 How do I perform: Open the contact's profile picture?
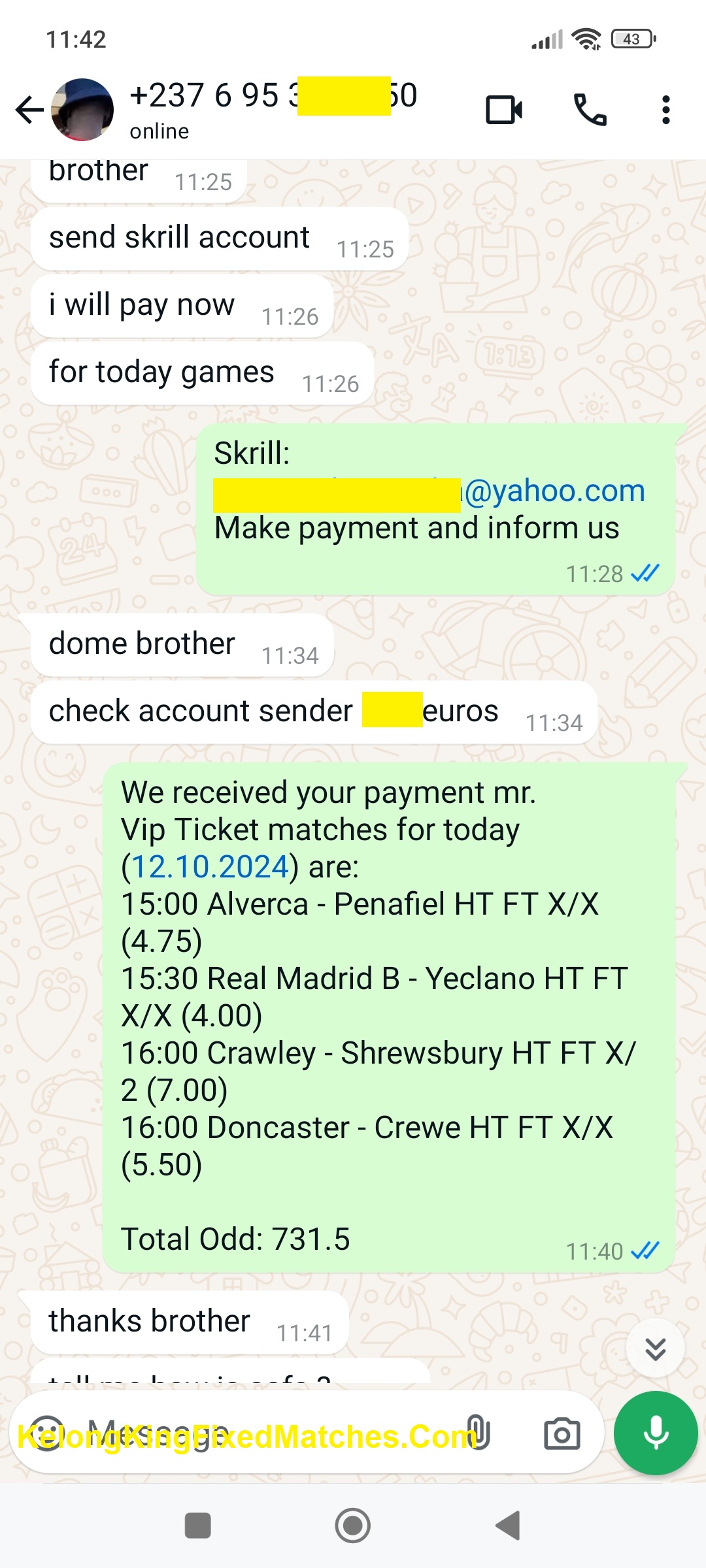coord(82,110)
